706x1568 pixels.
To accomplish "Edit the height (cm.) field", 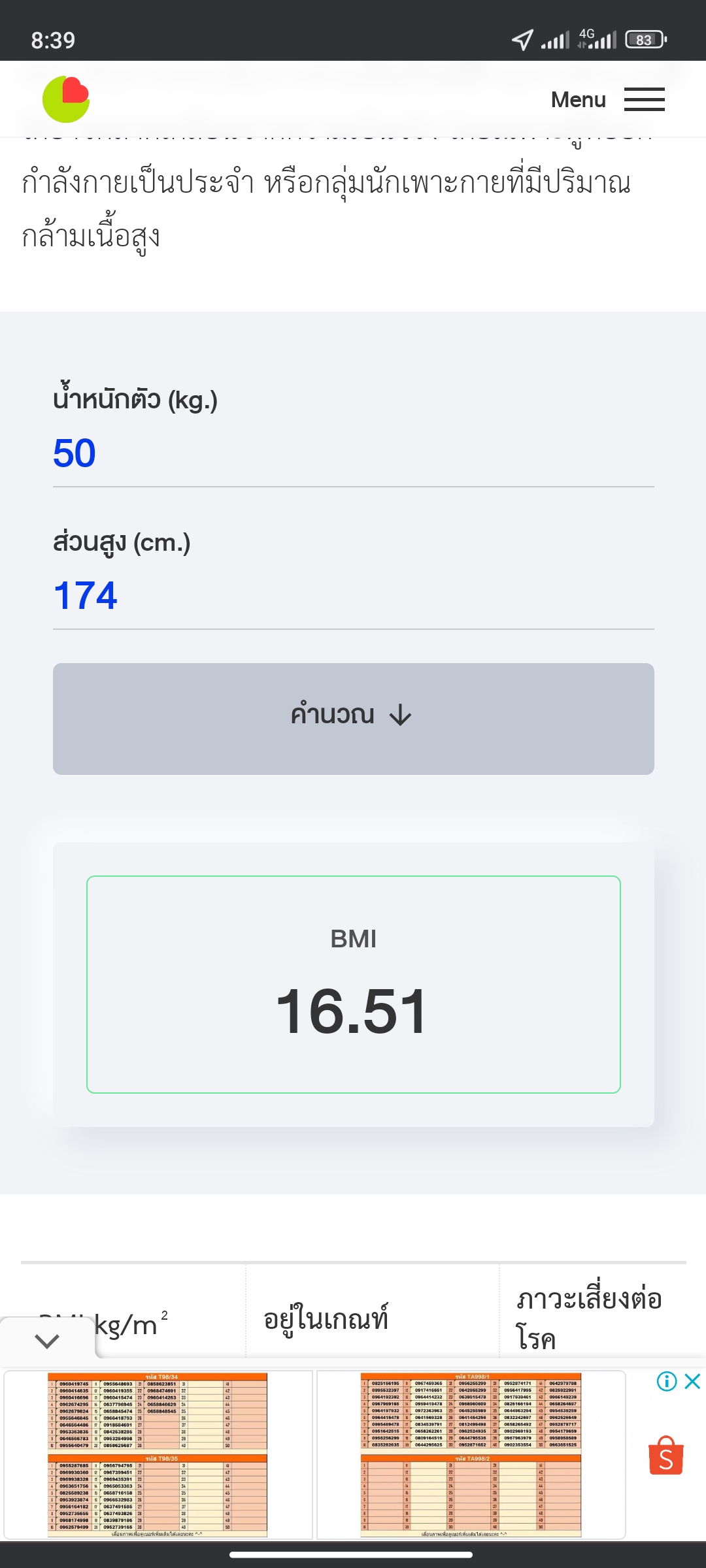I will point(353,596).
